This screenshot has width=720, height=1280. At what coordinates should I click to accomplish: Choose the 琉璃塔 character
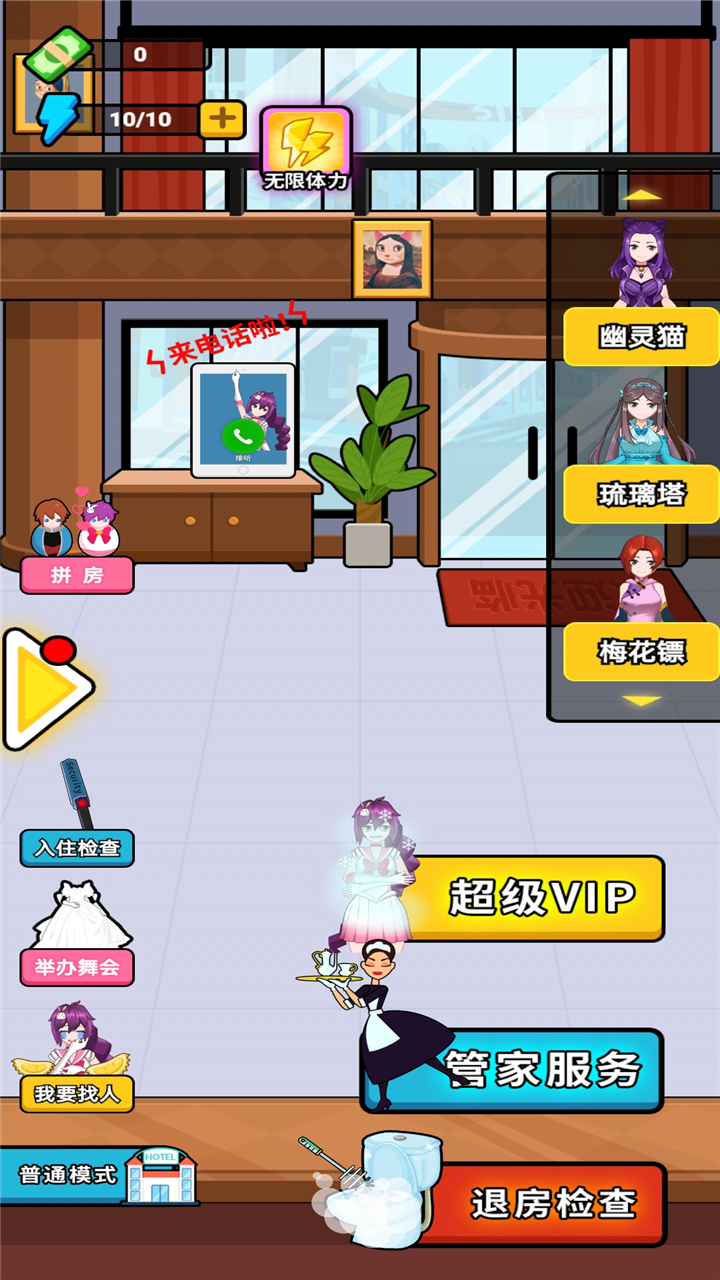(641, 494)
